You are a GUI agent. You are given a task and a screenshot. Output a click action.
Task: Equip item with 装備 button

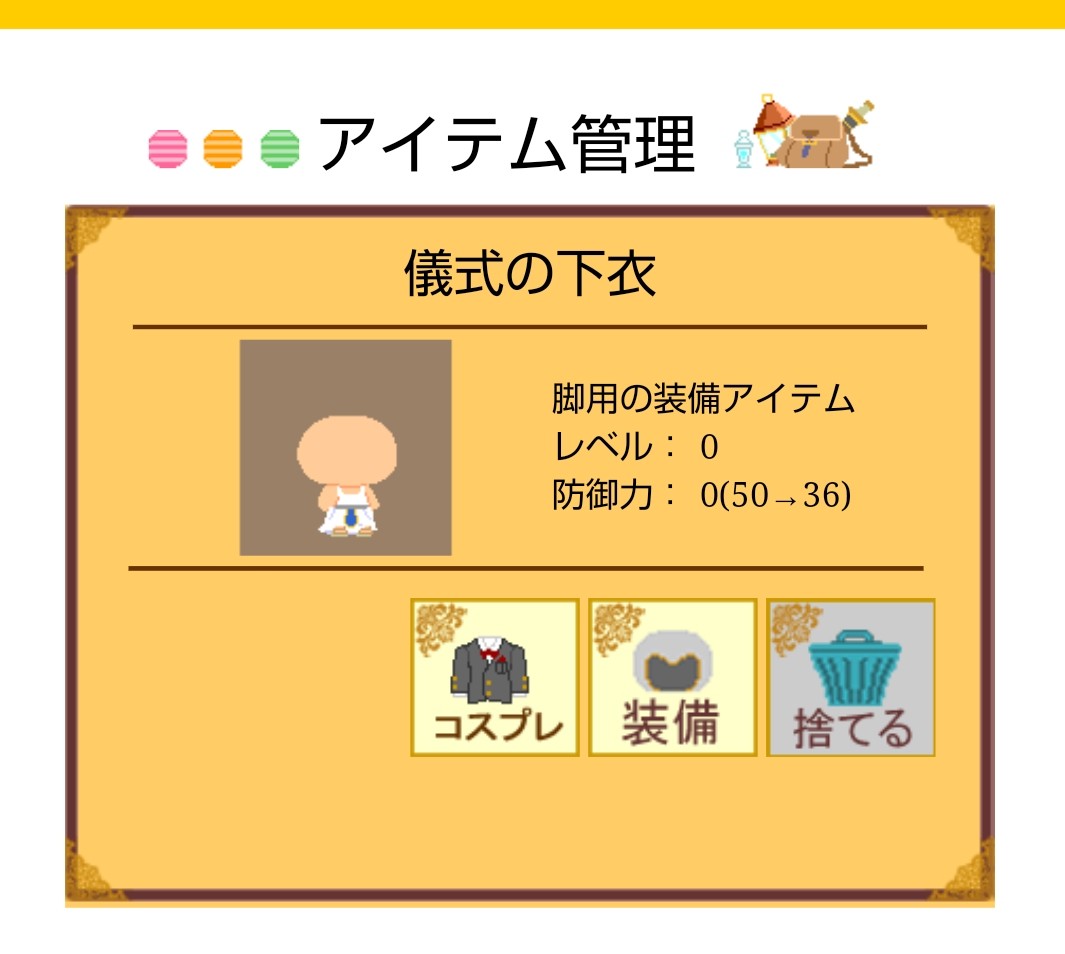coord(672,677)
